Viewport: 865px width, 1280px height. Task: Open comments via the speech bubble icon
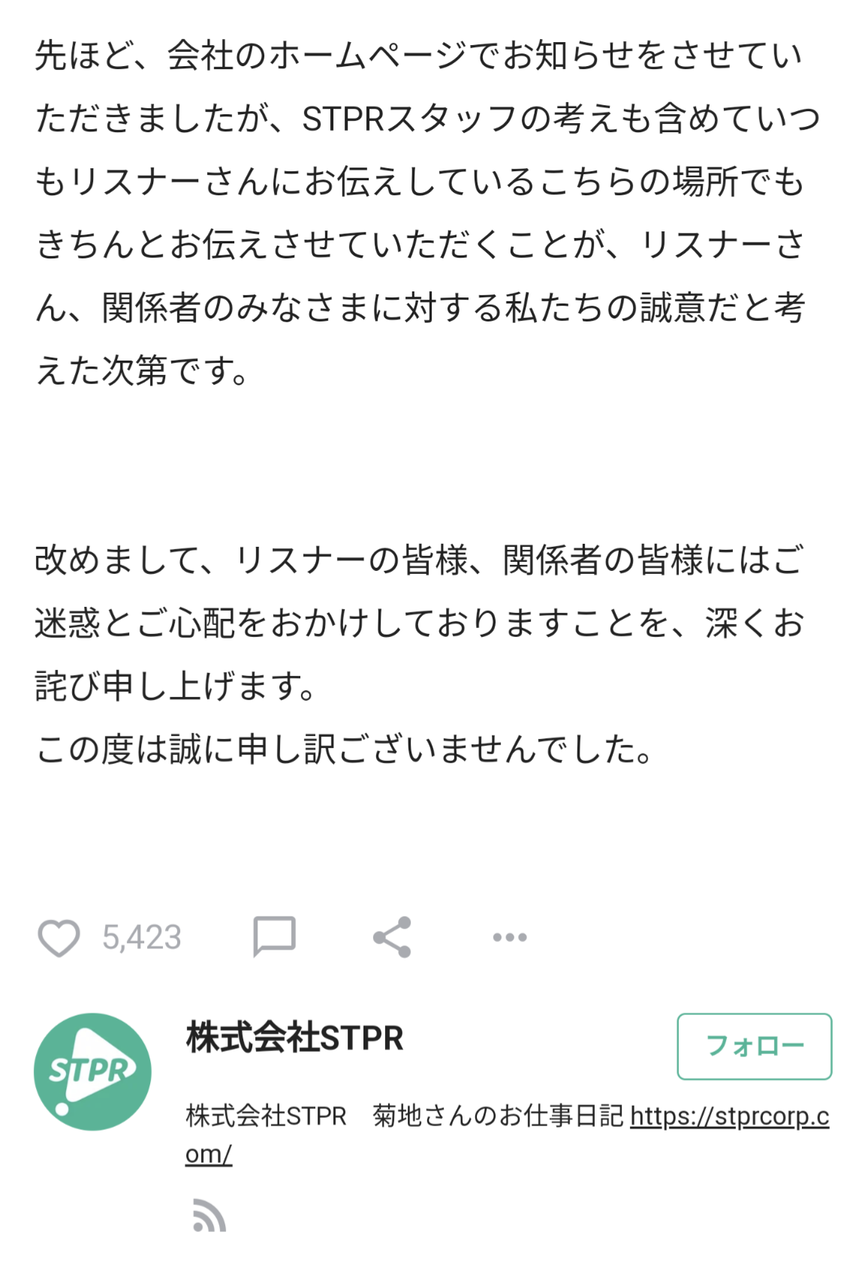click(x=274, y=937)
